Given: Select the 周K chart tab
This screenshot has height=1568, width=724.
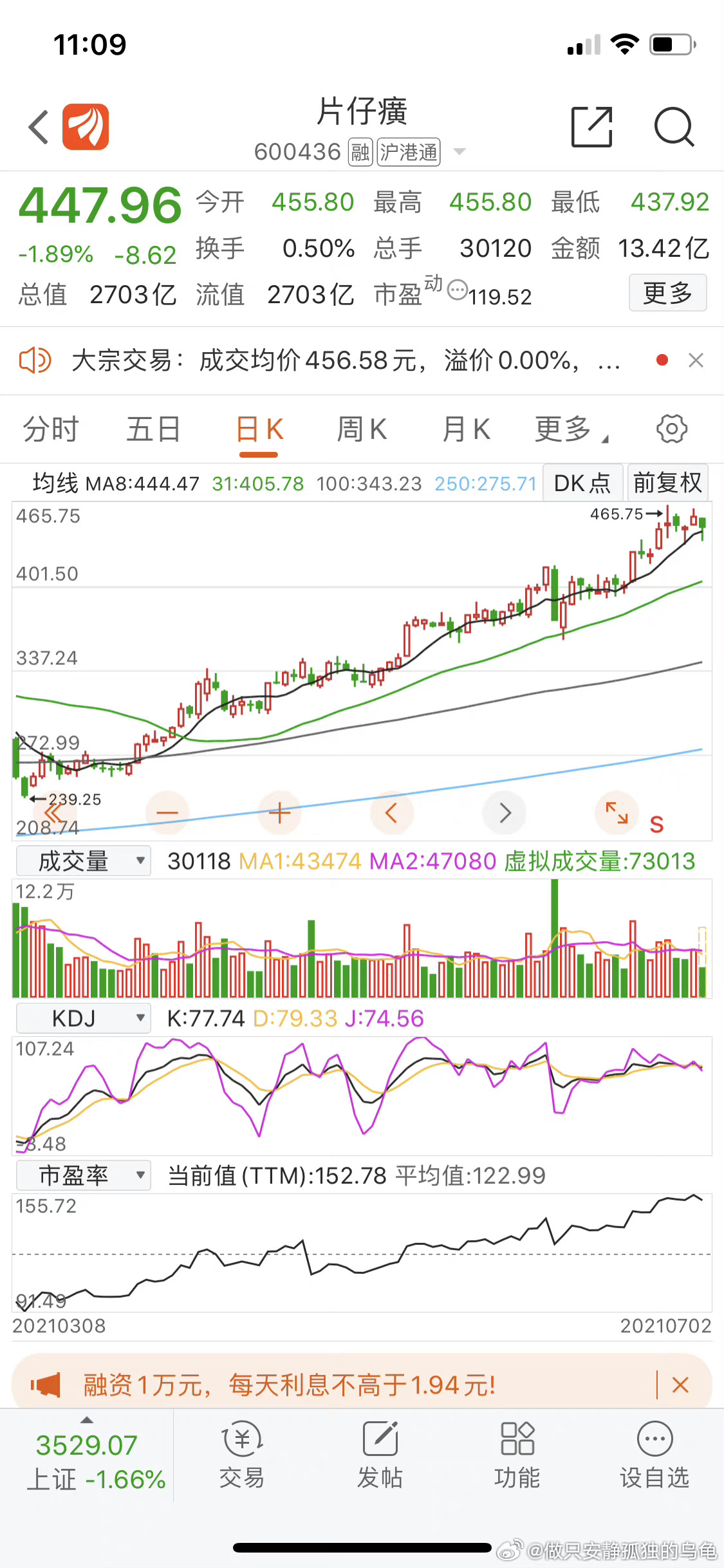Looking at the screenshot, I should [362, 429].
